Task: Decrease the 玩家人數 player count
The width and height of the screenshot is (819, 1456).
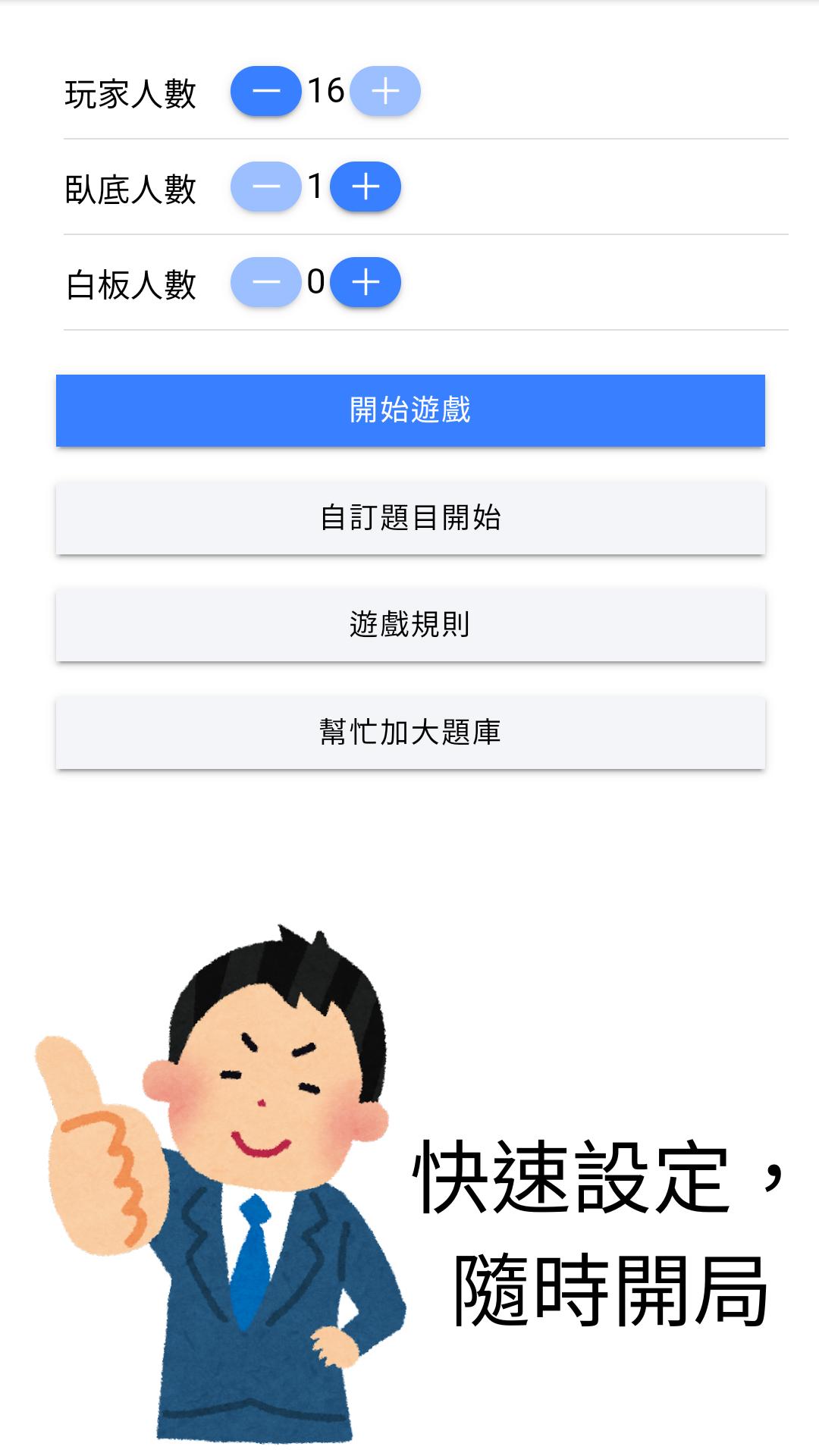Action: click(265, 91)
